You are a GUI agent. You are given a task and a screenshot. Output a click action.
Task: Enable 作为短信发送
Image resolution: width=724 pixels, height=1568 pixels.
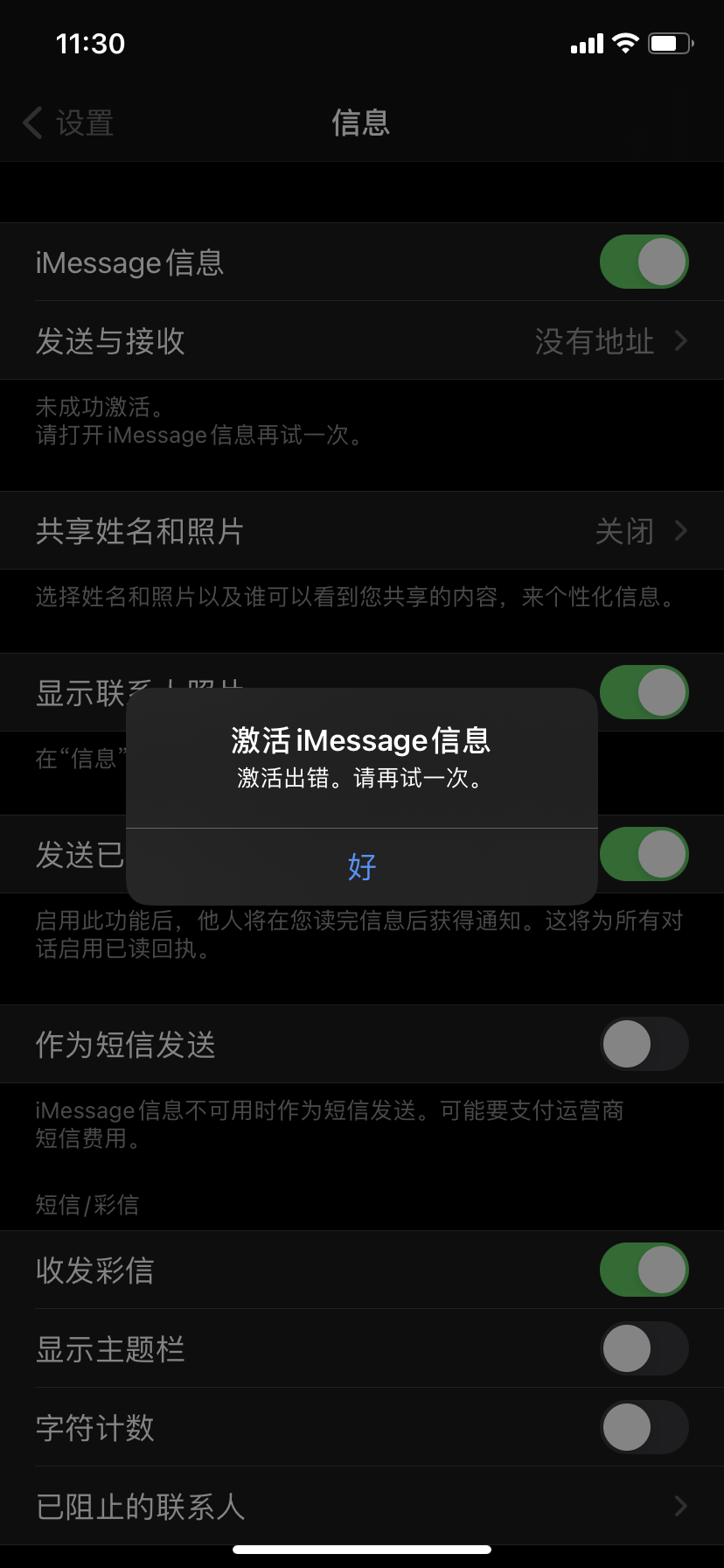[644, 1044]
